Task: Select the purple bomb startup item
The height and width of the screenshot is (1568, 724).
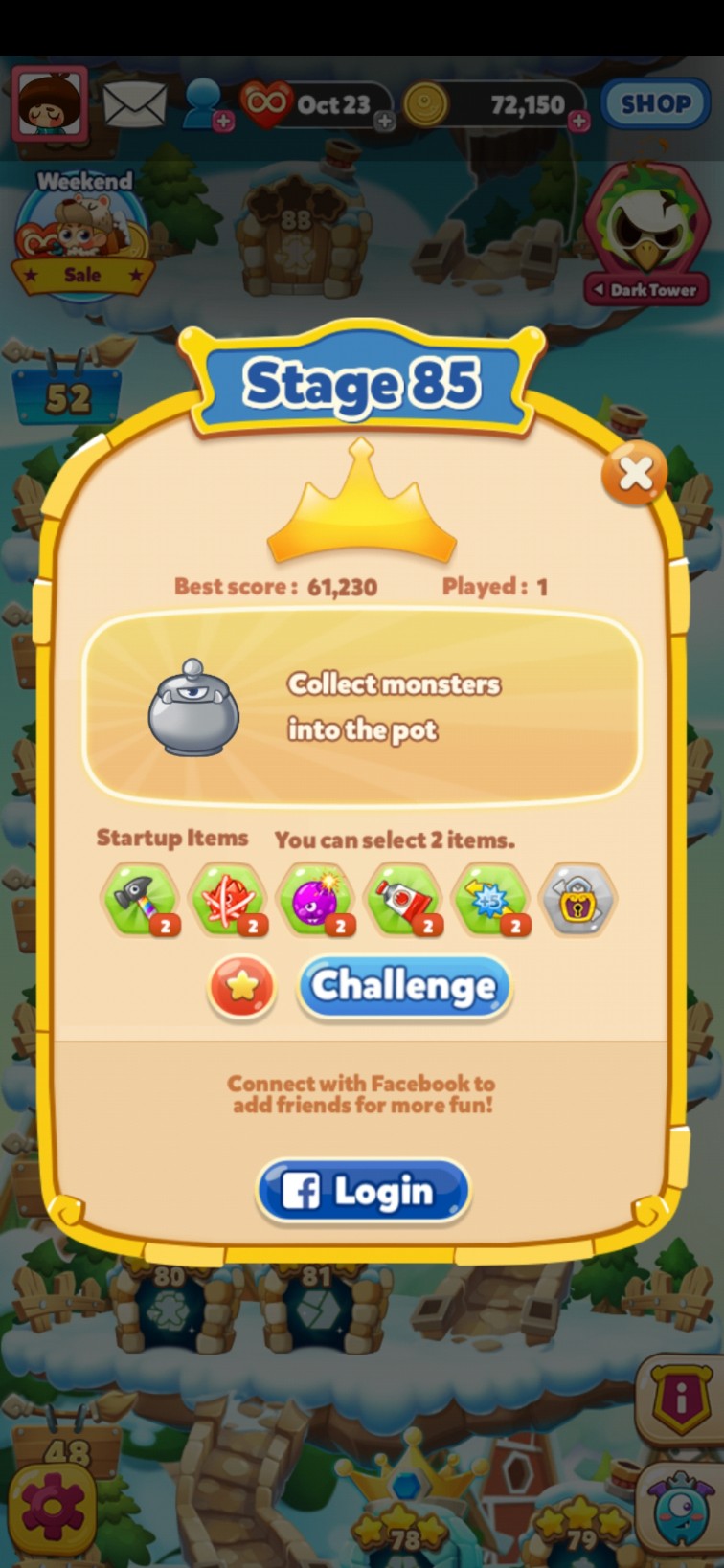Action: 316,899
